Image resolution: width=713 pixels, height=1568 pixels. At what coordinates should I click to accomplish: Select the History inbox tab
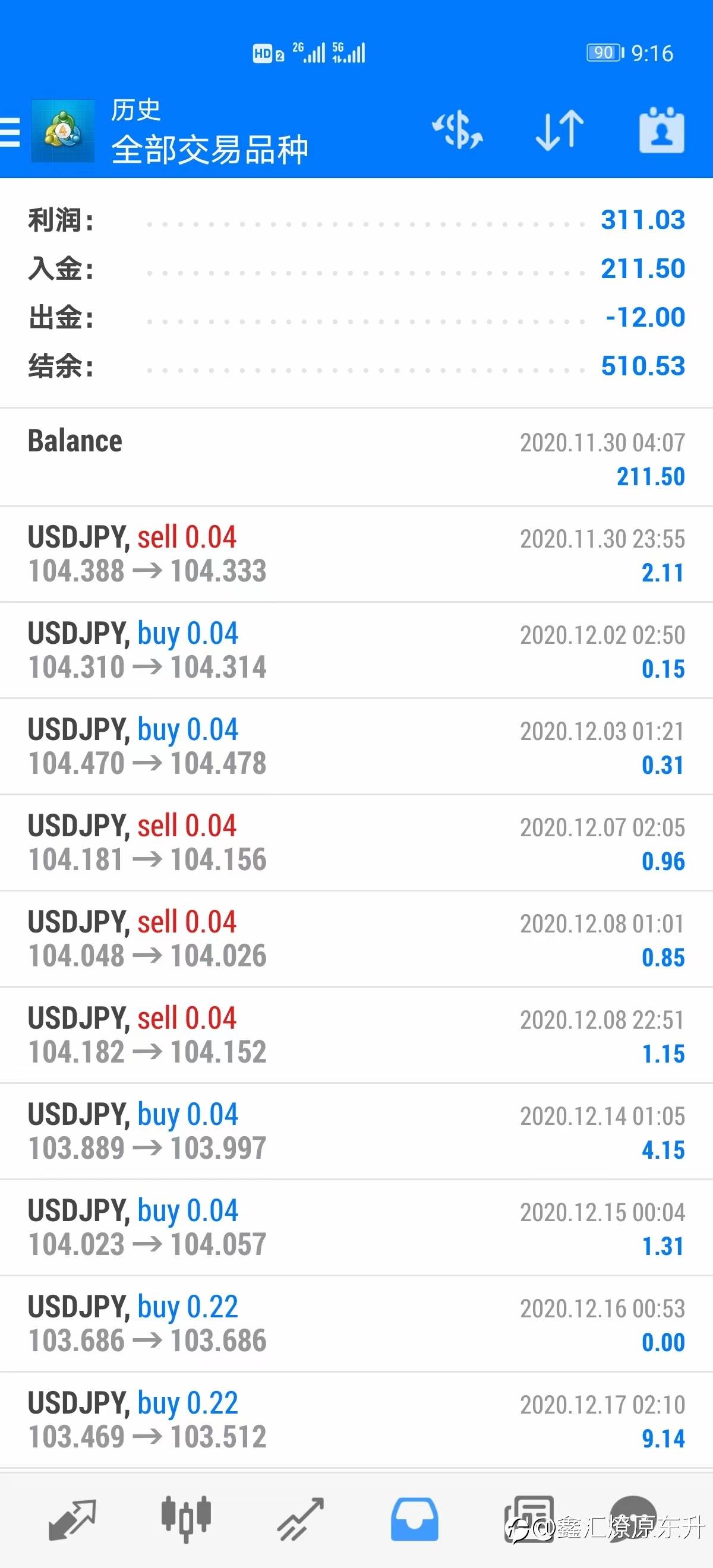pos(414,1519)
